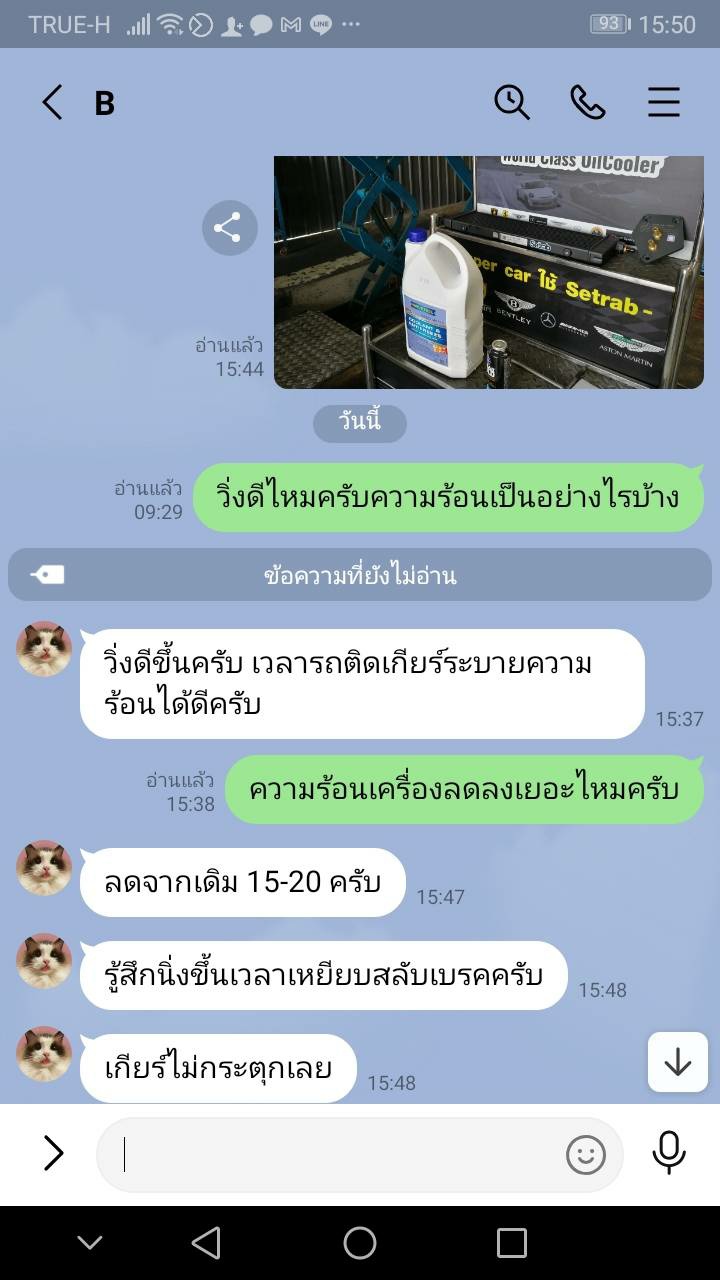Jump to the latest message with down arrow
This screenshot has height=1280, width=720.
[x=678, y=1062]
